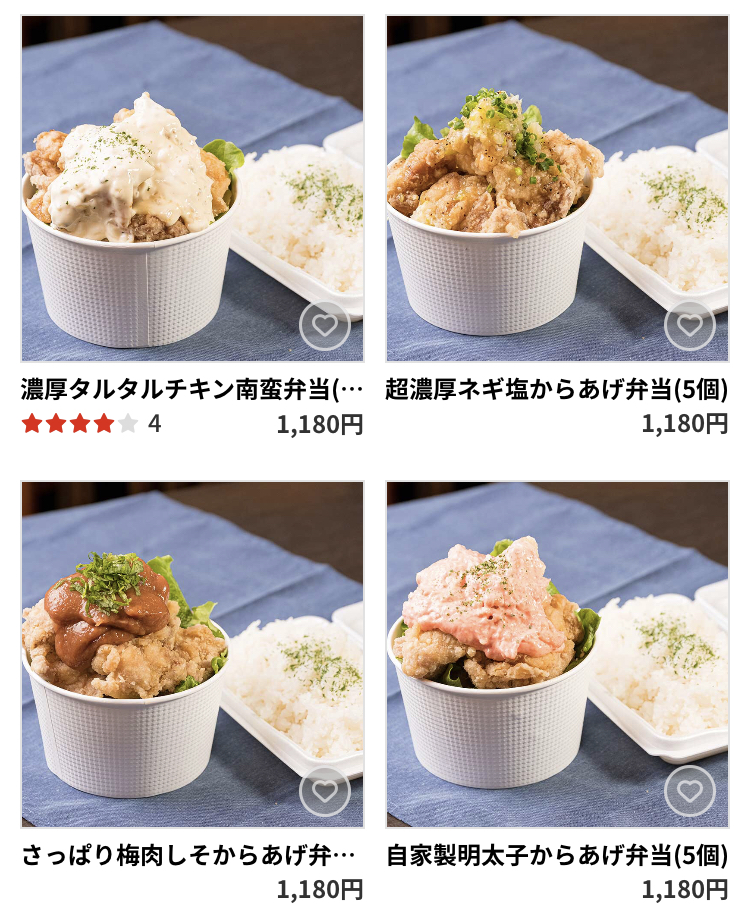Screen dimensions: 750x921
Task: Select 自家製明太子からあげ弁当(5個) item
Action: click(x=557, y=655)
